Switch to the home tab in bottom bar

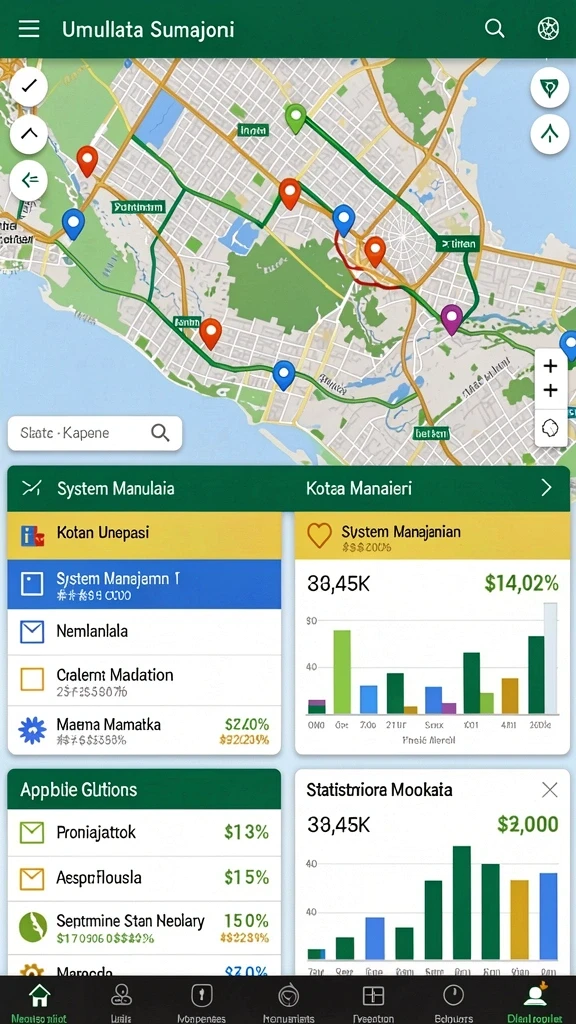(40, 1000)
